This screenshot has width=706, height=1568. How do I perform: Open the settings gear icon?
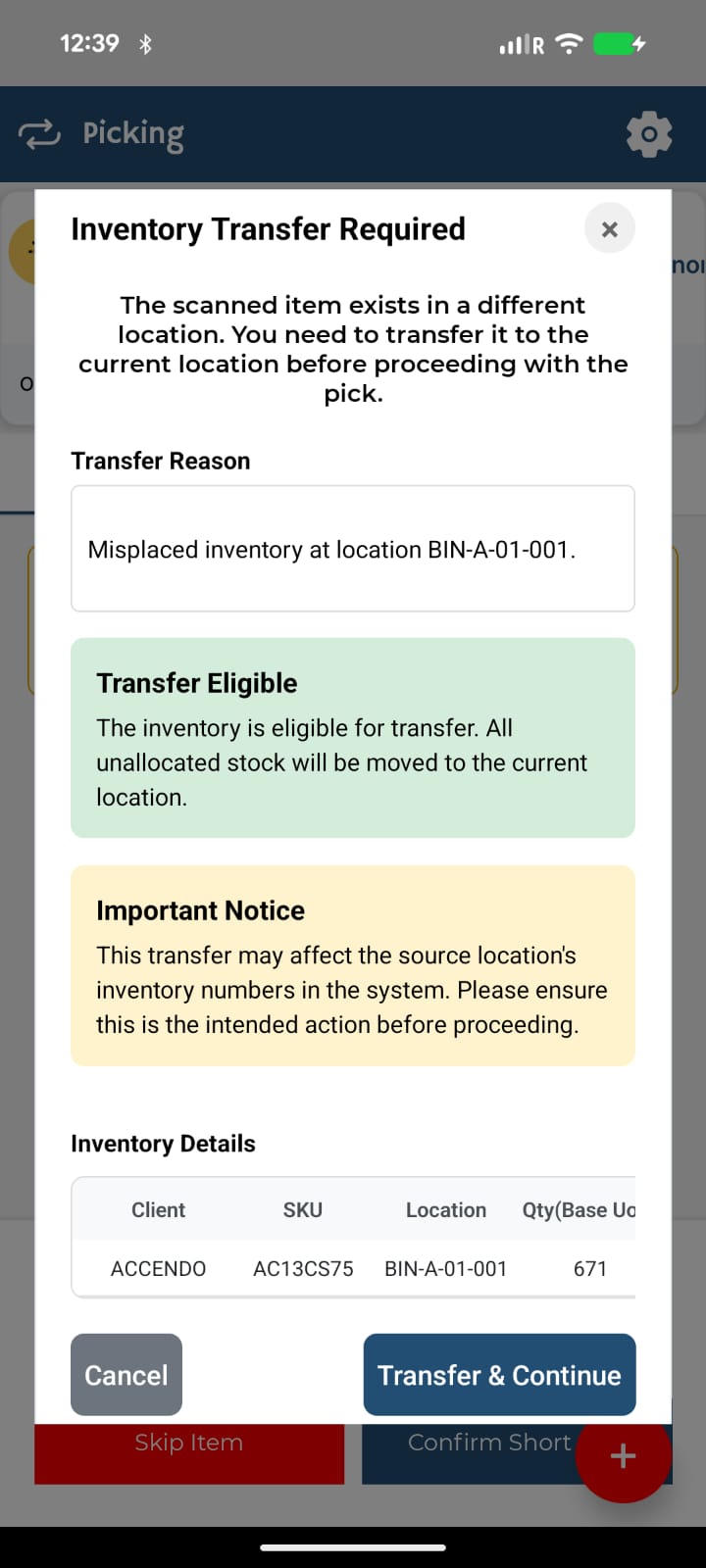[648, 134]
